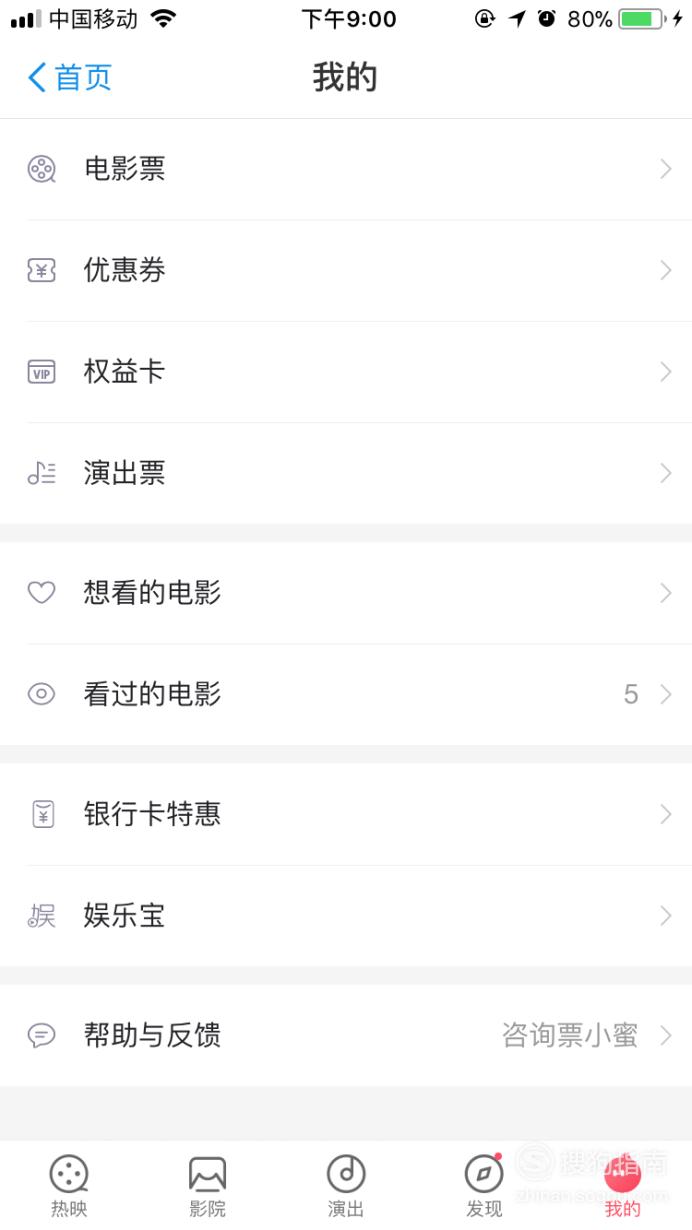The width and height of the screenshot is (692, 1230).
Task: Go back to 首页
Action: click(69, 77)
